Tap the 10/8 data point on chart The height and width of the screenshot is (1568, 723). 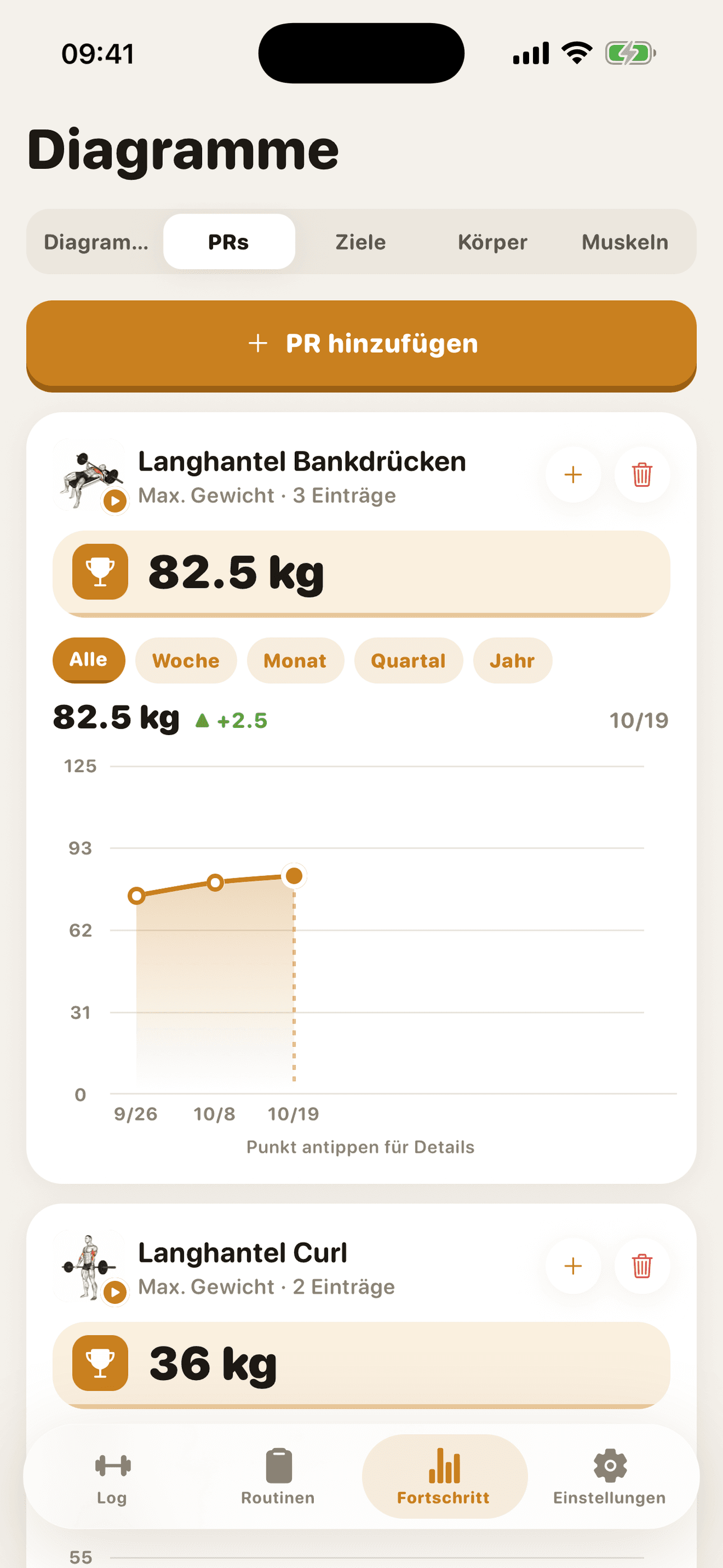point(215,883)
